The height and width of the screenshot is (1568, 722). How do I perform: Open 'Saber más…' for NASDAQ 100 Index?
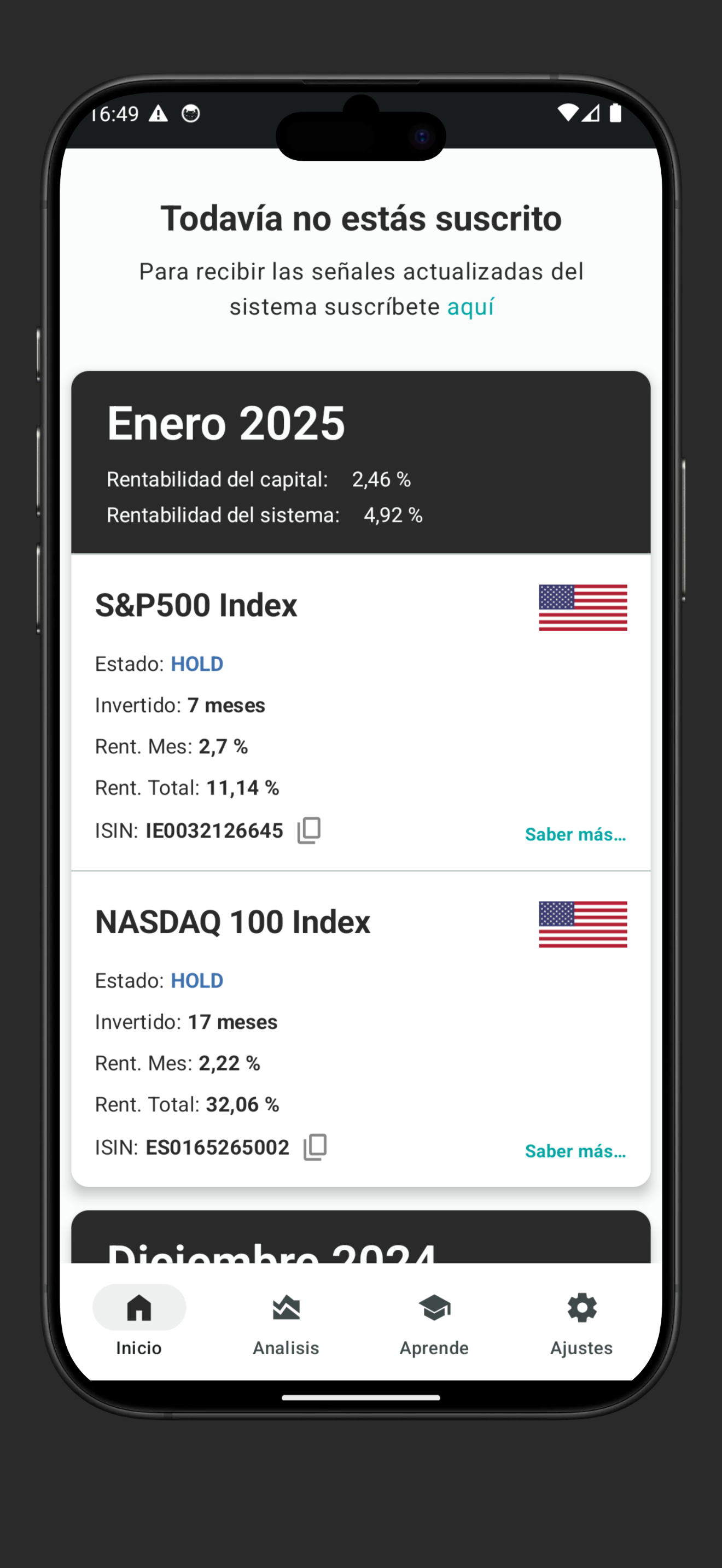point(575,1150)
